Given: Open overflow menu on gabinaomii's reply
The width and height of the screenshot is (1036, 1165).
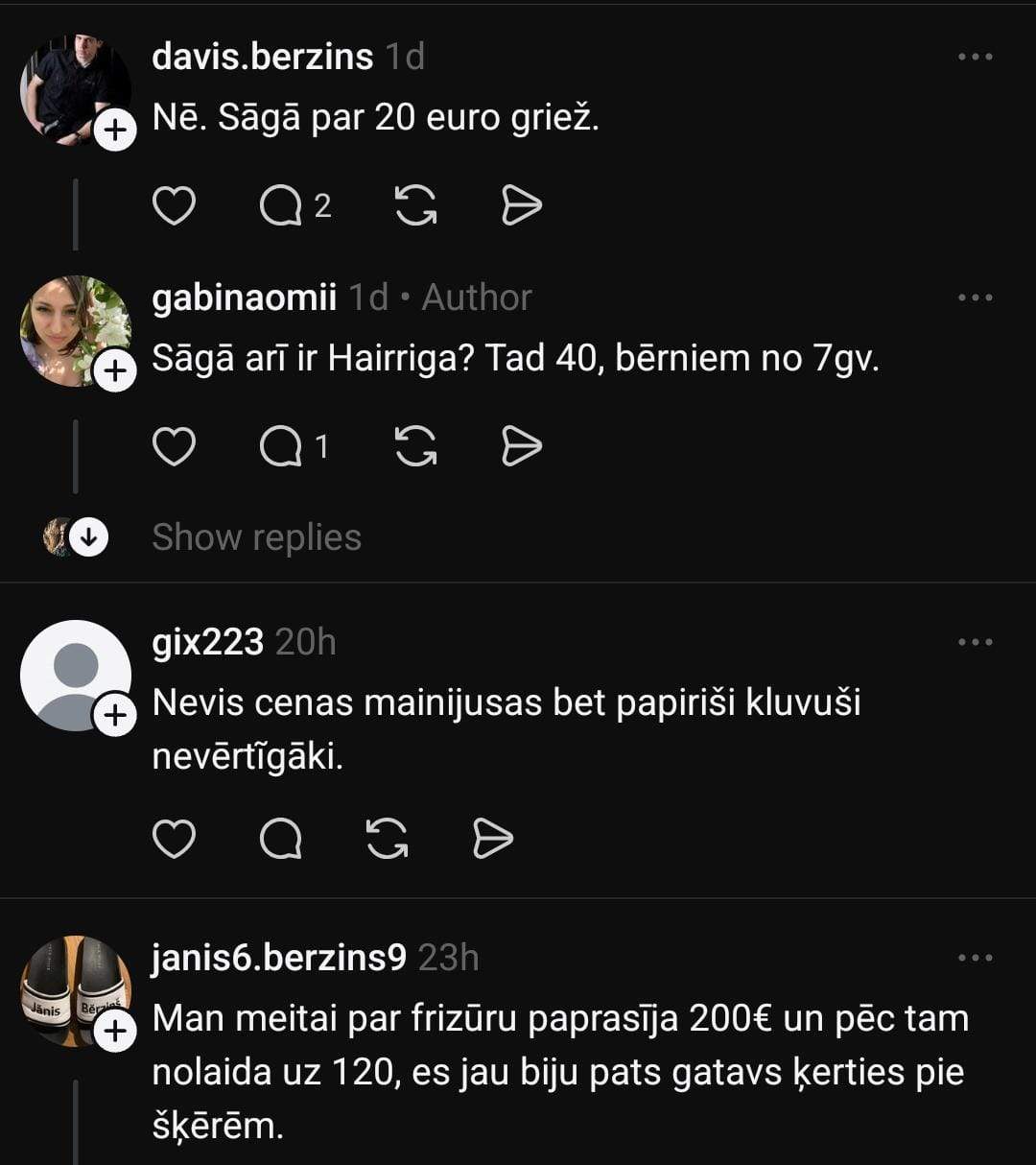Looking at the screenshot, I should pos(975,297).
